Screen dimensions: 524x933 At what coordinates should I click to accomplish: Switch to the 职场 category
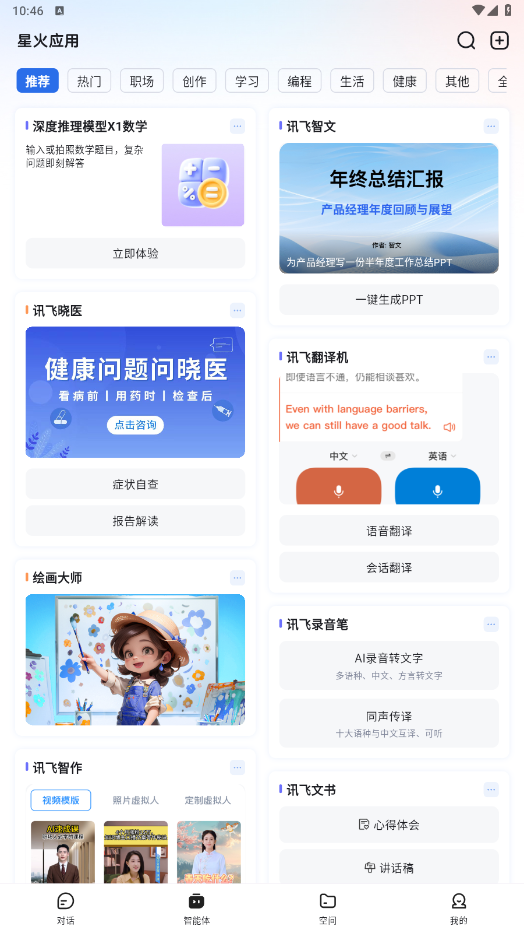pos(142,81)
